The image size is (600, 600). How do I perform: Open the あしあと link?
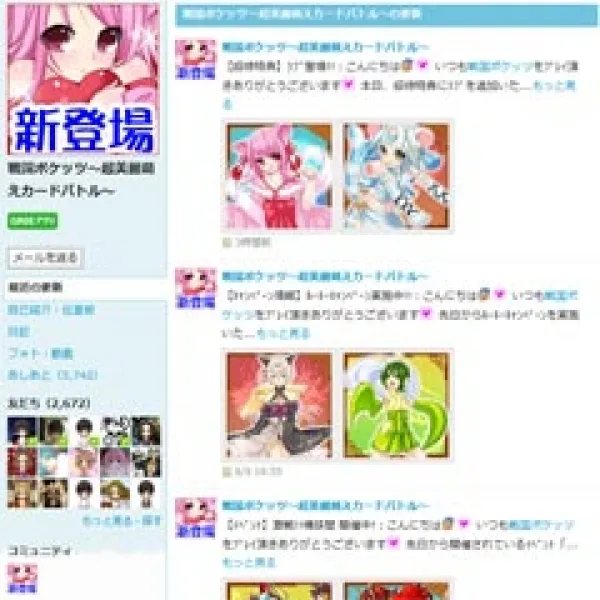tap(52, 374)
